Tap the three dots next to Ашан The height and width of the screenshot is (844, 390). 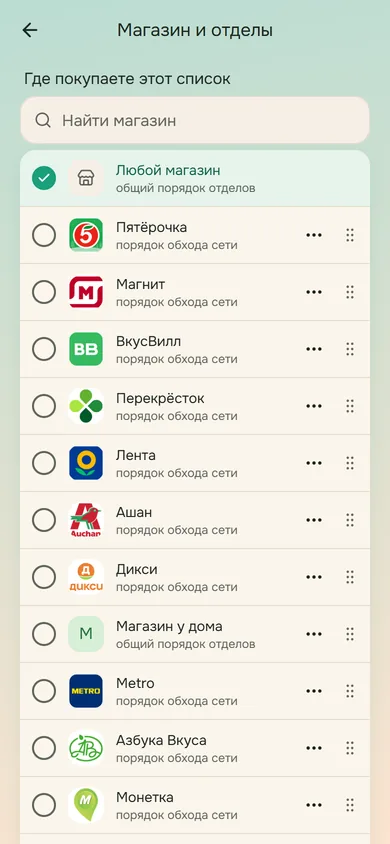tap(314, 521)
